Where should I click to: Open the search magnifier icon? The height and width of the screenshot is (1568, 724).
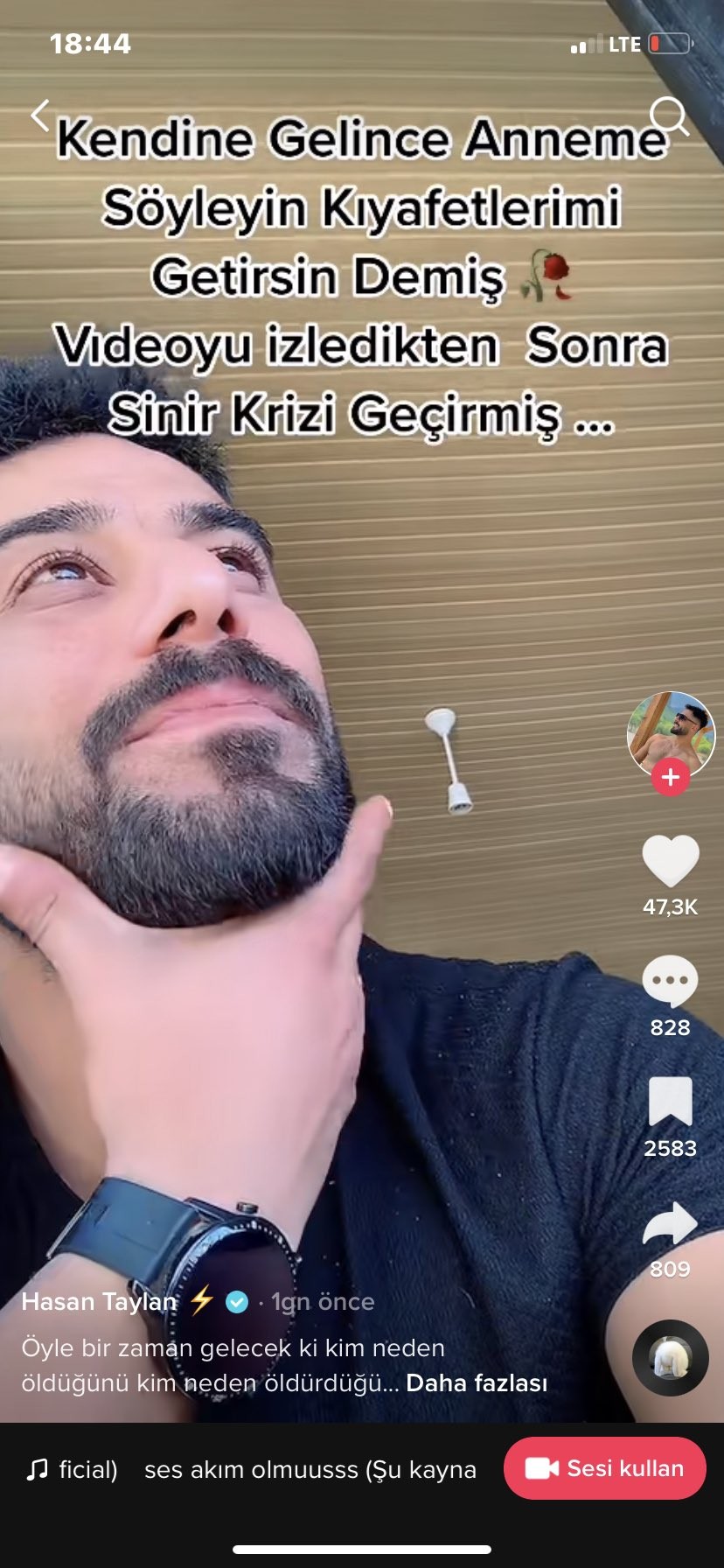[x=670, y=116]
